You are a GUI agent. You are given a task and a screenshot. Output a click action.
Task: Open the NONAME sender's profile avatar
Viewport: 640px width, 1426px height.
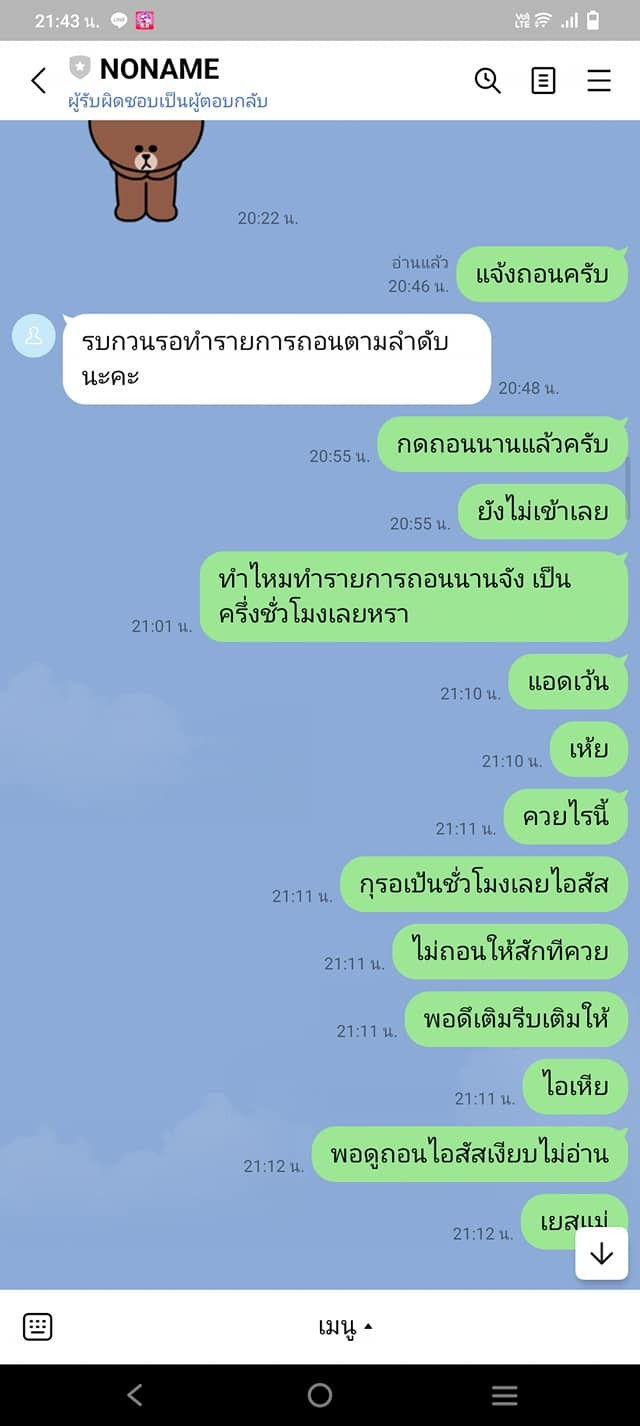[x=34, y=336]
